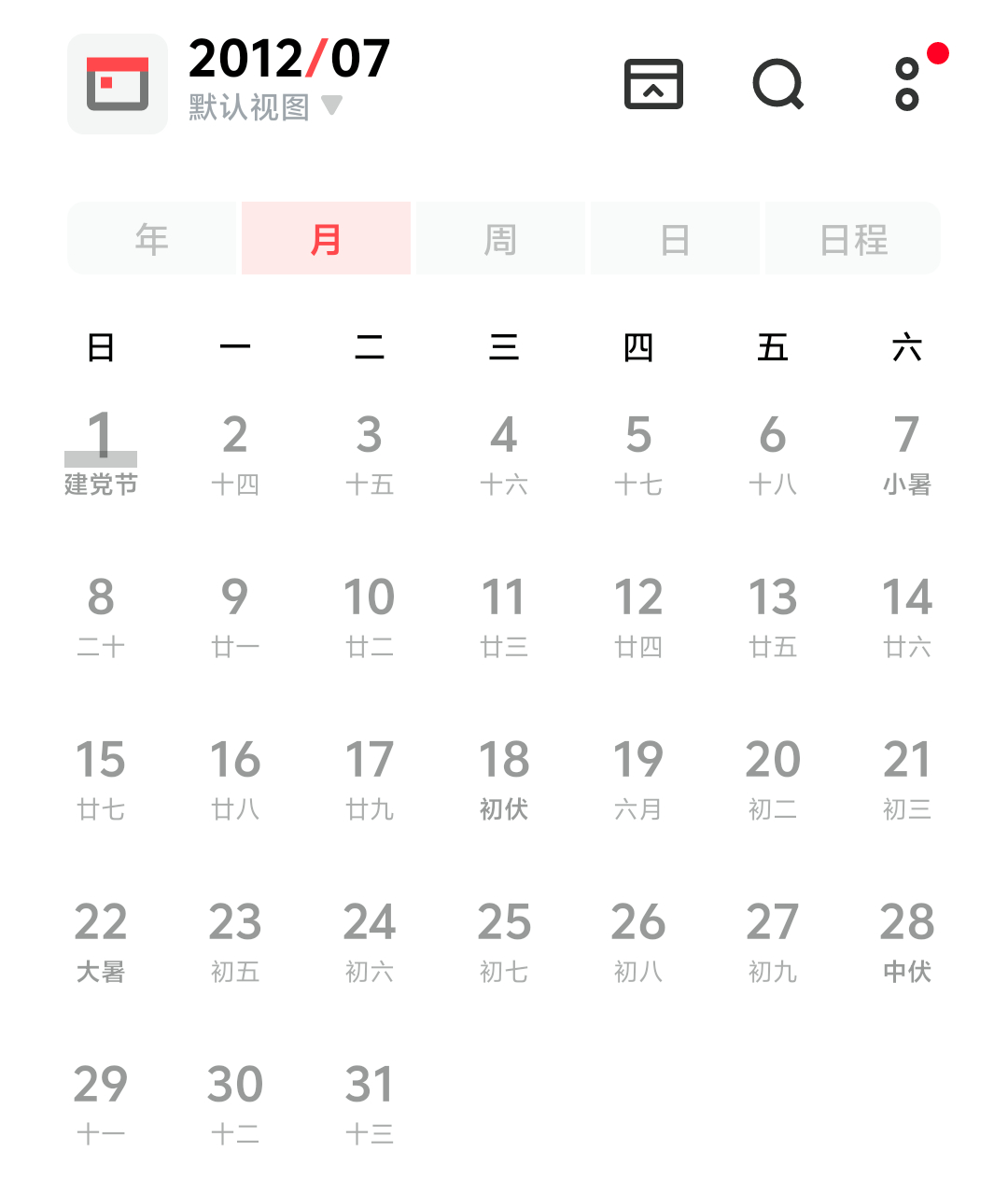Select July 1 建党节
The image size is (1008, 1193).
pyautogui.click(x=101, y=454)
